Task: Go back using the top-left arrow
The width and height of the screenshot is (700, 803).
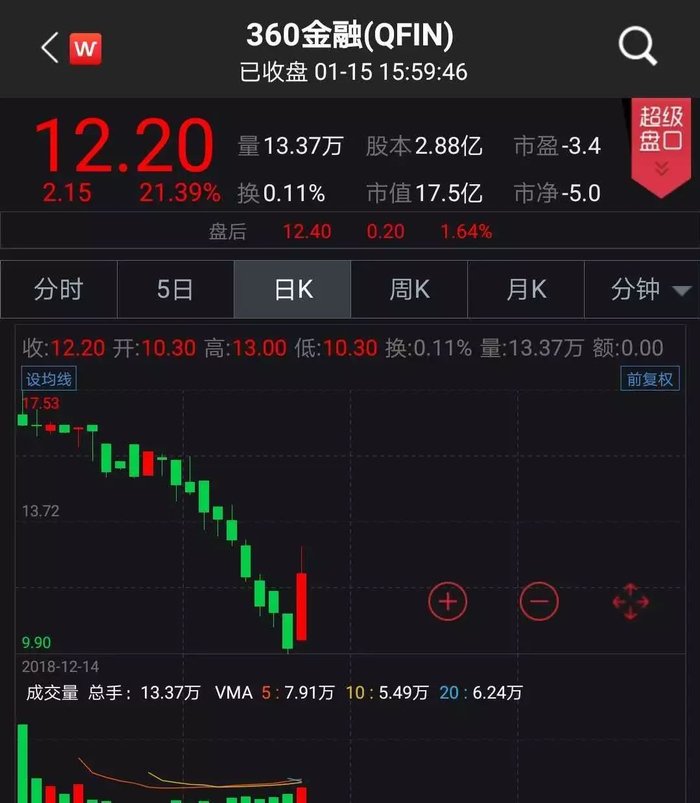Action: 50,47
